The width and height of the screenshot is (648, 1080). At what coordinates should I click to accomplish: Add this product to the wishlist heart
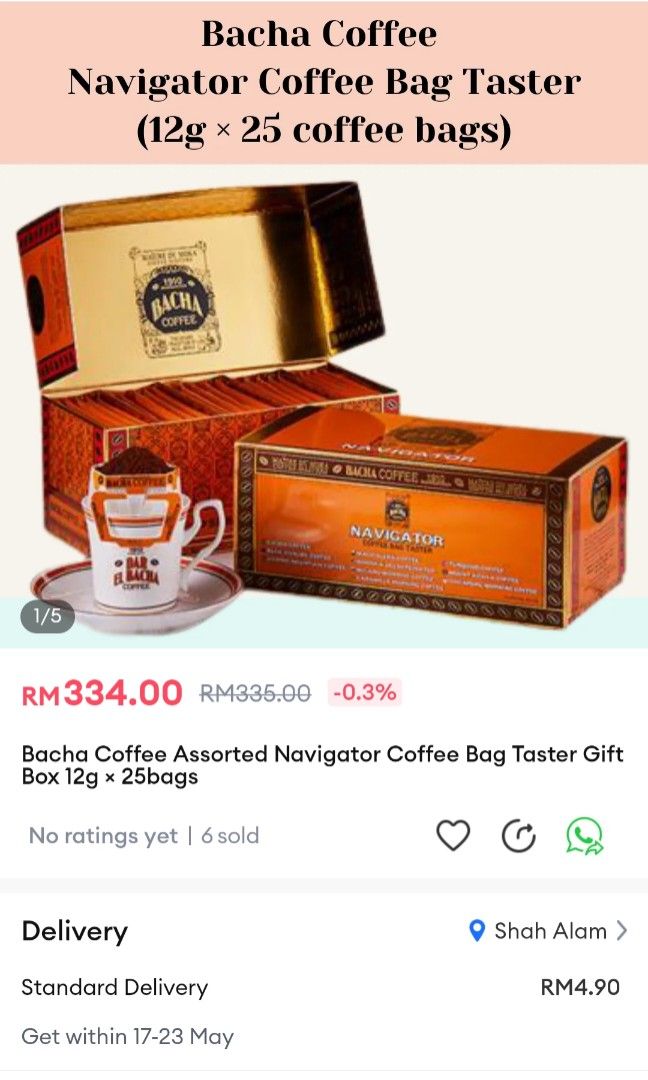[x=453, y=835]
